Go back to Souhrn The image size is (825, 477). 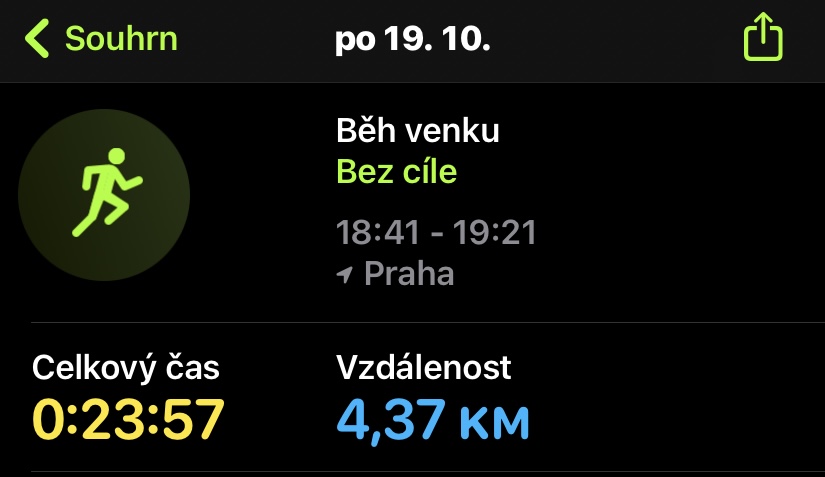pos(100,38)
